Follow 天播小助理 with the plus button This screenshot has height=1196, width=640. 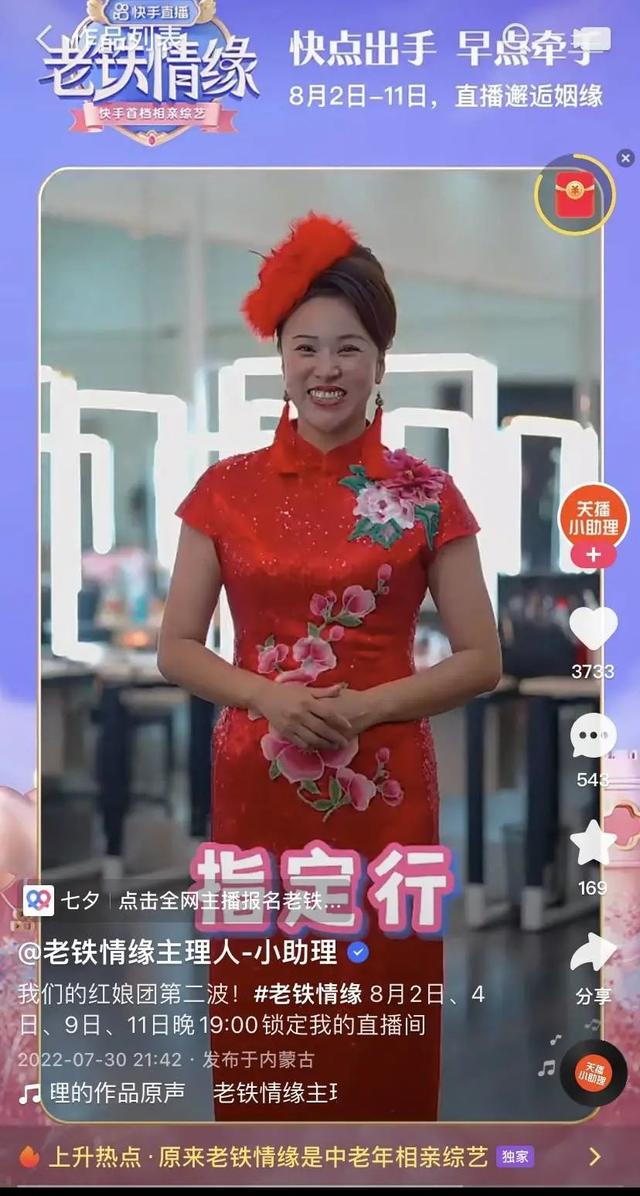coord(593,555)
